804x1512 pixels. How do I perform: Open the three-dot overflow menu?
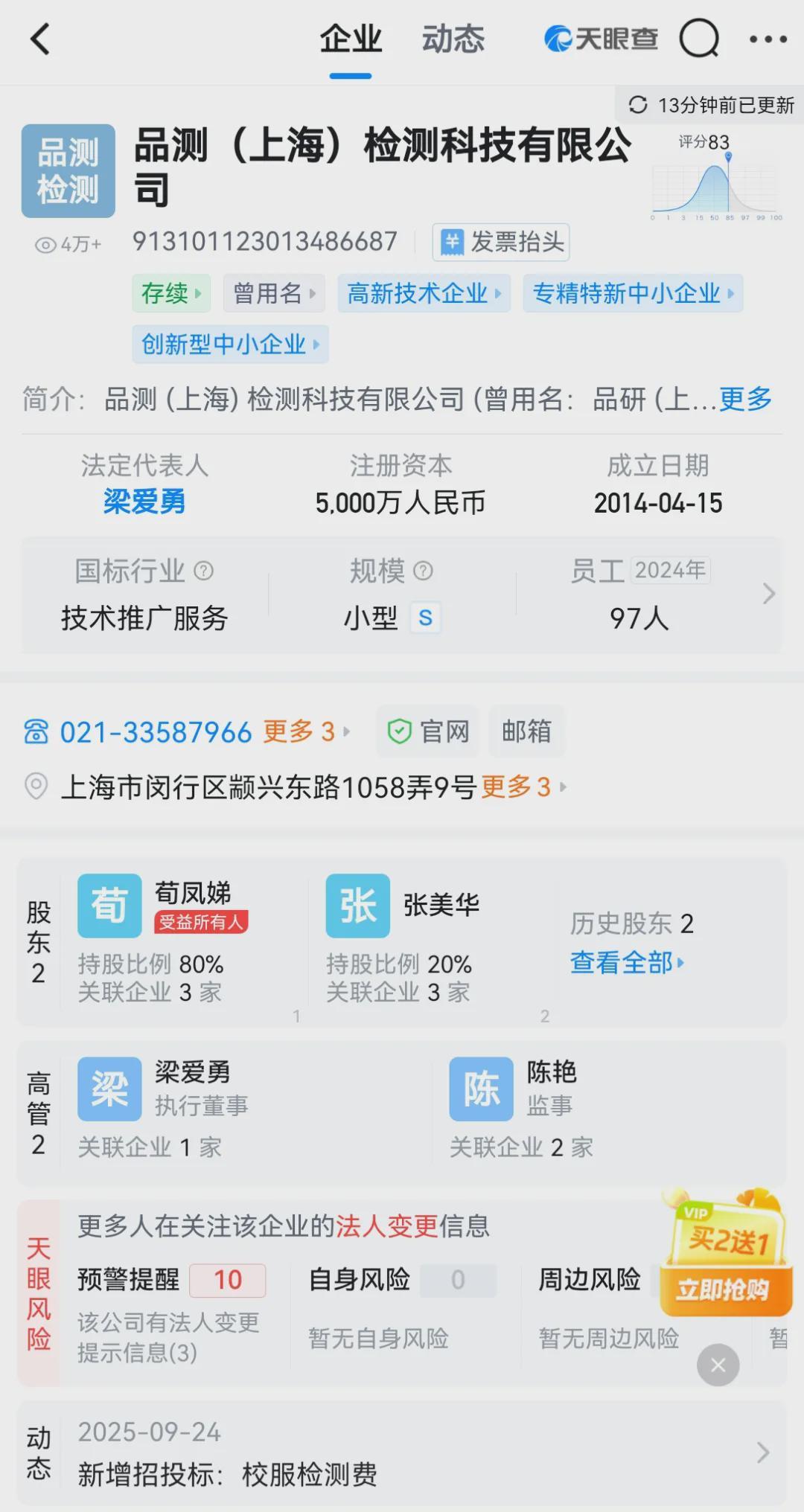[768, 39]
